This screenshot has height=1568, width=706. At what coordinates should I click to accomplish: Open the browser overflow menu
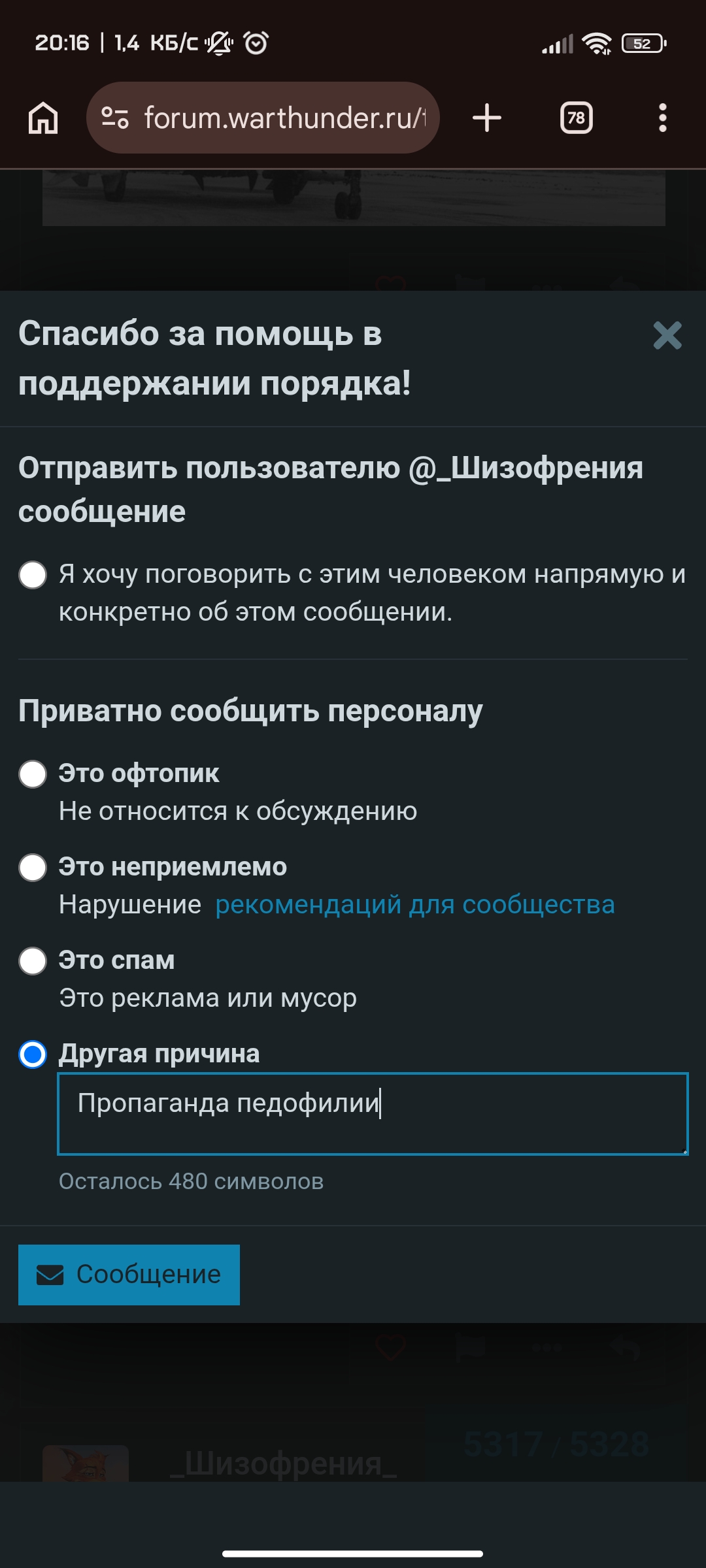[662, 118]
